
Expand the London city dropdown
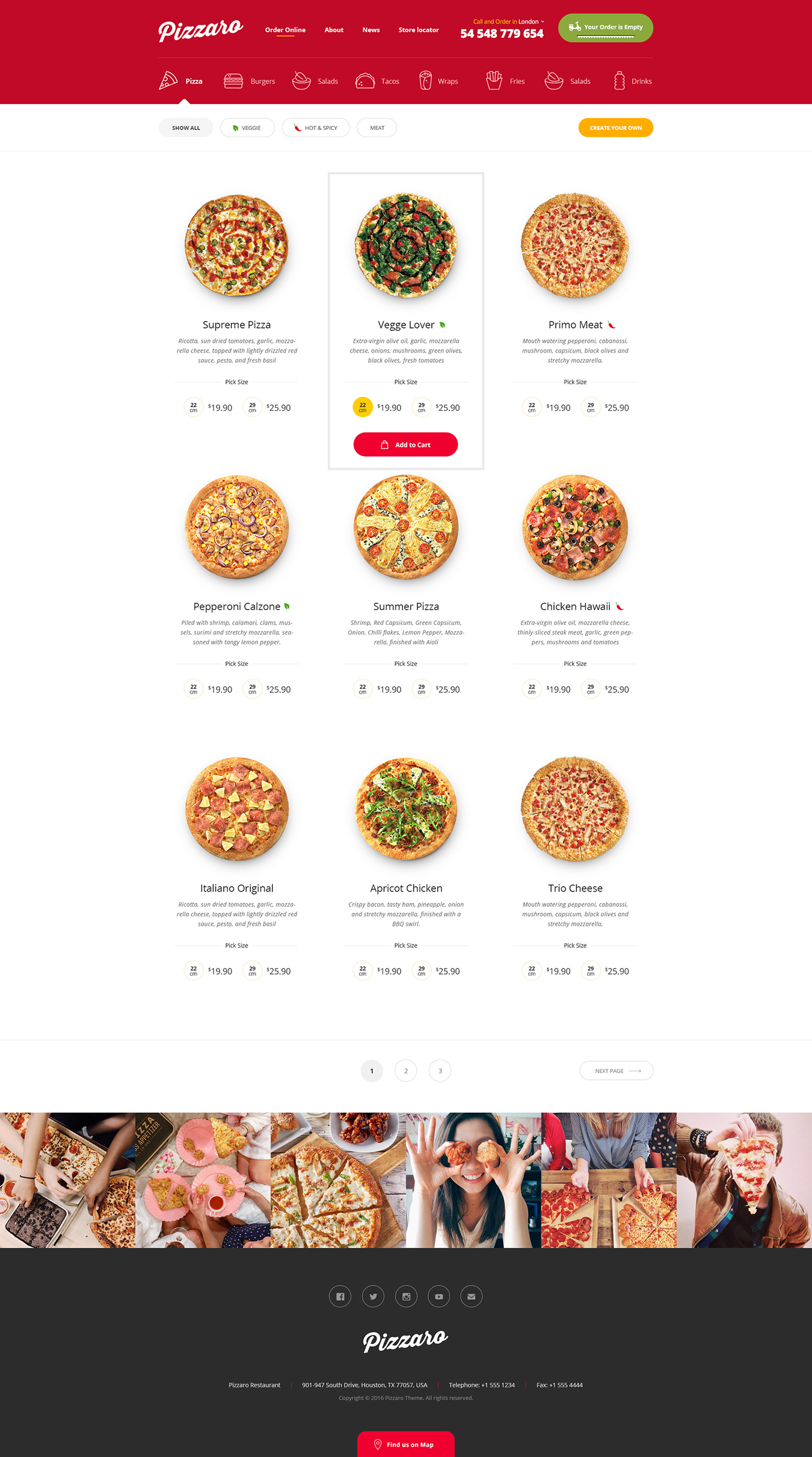(x=530, y=22)
